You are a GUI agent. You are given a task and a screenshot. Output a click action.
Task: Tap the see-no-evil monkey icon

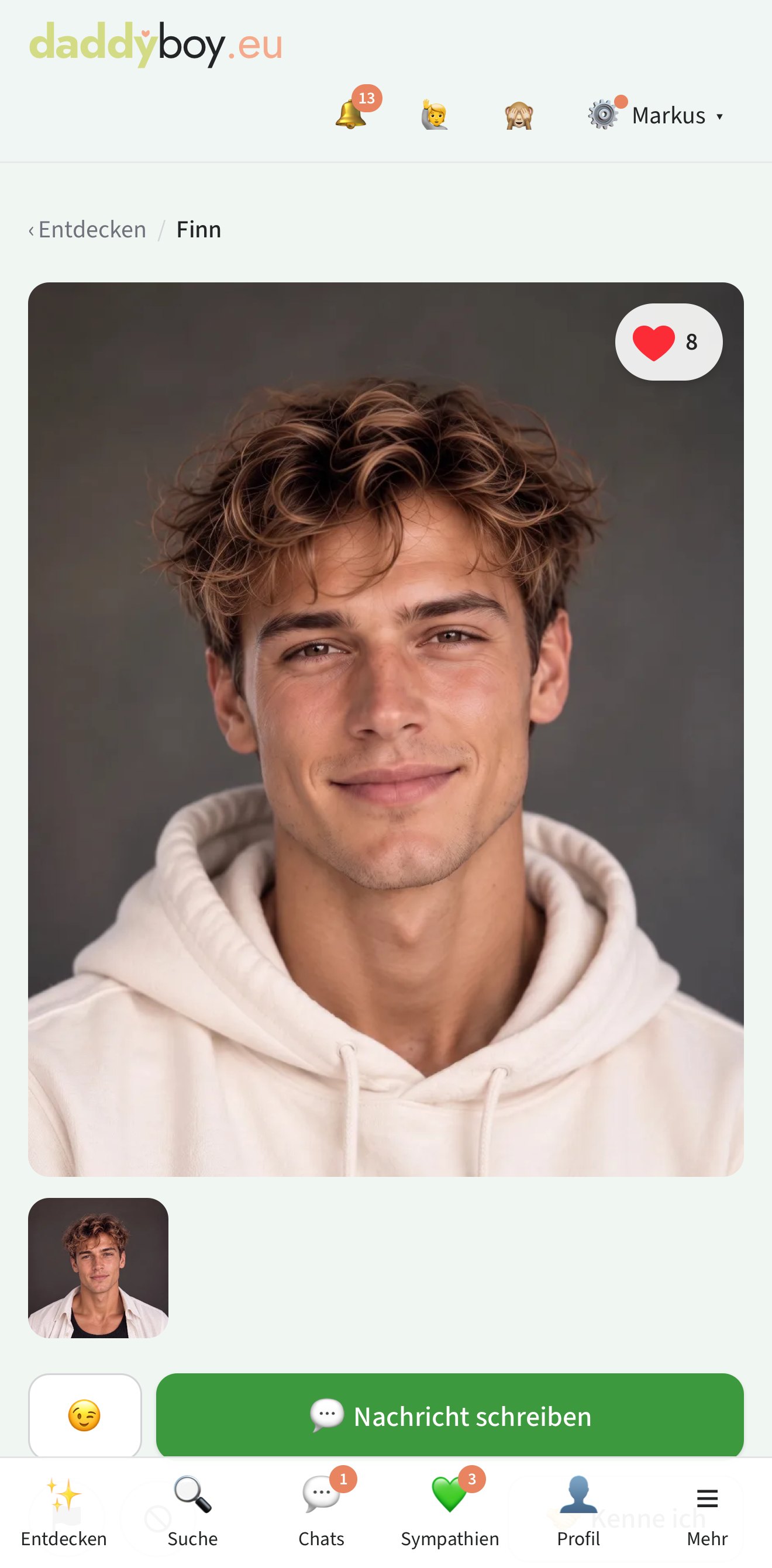(x=519, y=115)
